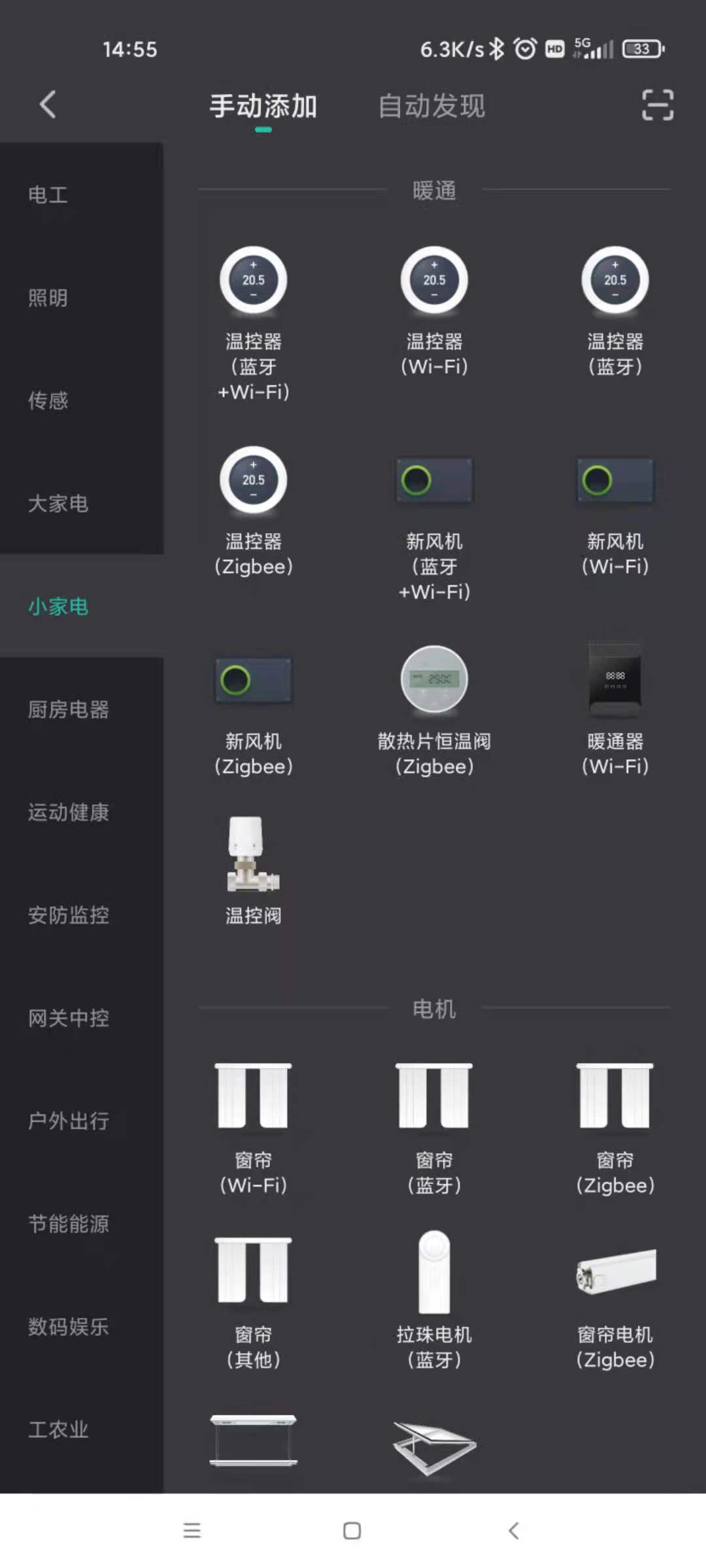Screen dimensions: 706x1568
Task: Add the 新风机 (蓝牙+Wi-Fi) device
Action: tap(434, 482)
